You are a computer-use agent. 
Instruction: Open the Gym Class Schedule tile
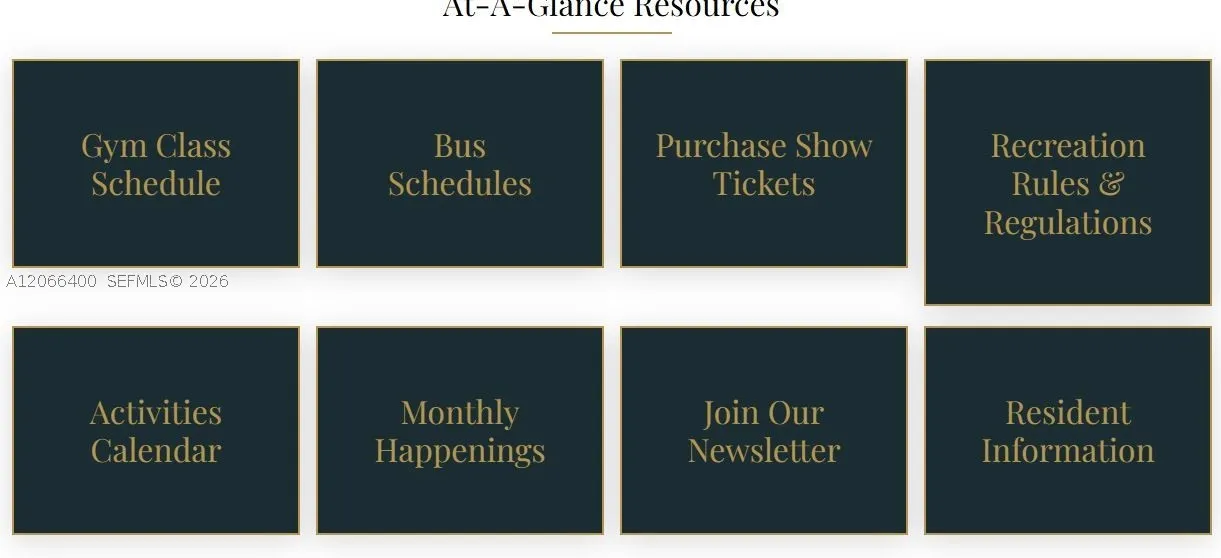click(156, 163)
